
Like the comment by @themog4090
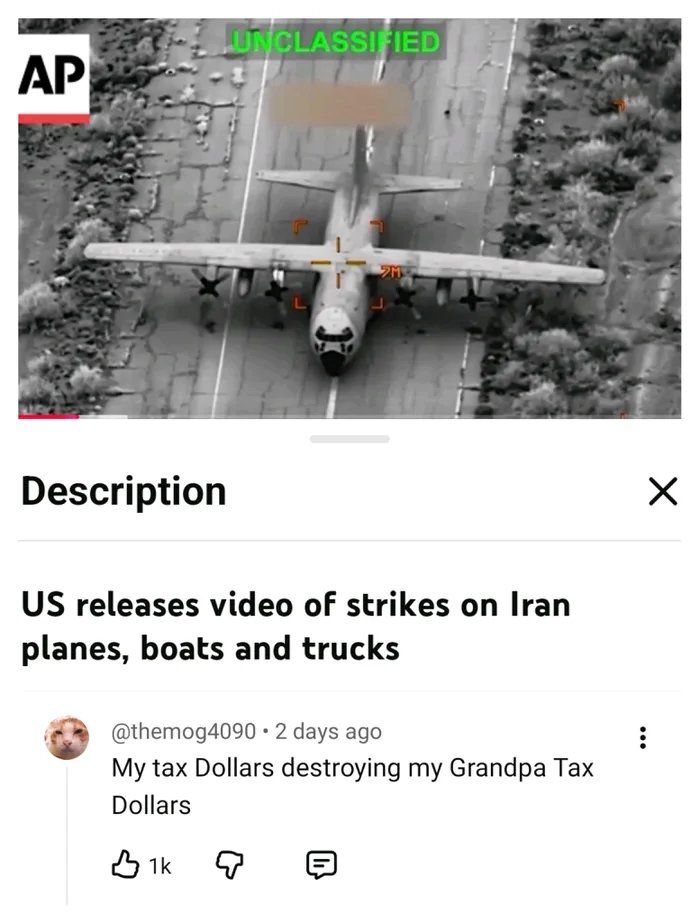click(125, 864)
